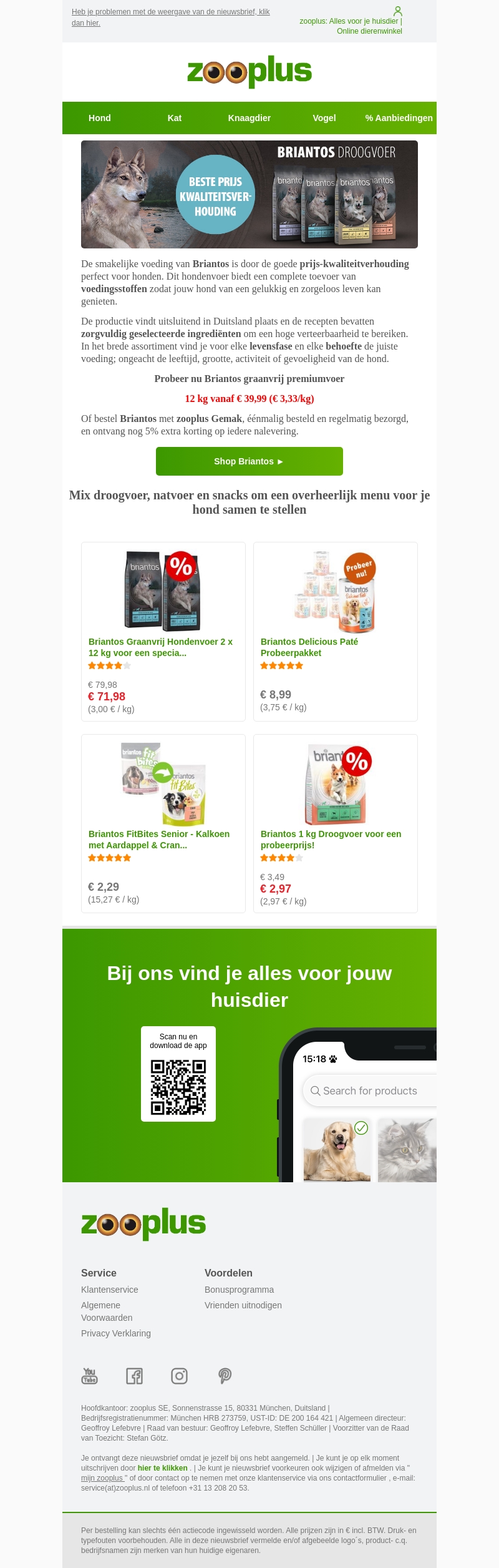The height and width of the screenshot is (1568, 499).
Task: View Briantos Delicious Paté Probeerpakket
Action: point(309,647)
